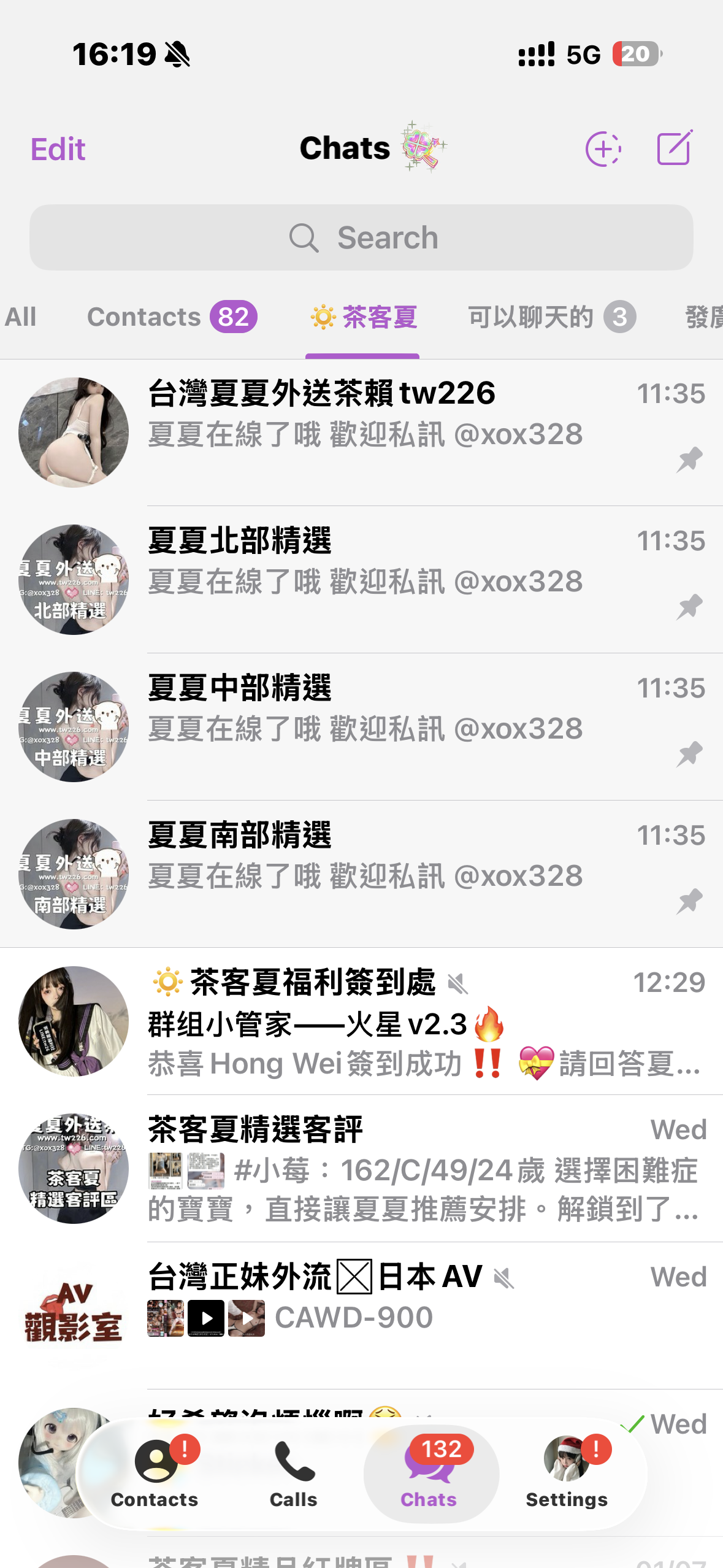Compose a new message
Viewport: 723px width, 1568px height.
(674, 148)
